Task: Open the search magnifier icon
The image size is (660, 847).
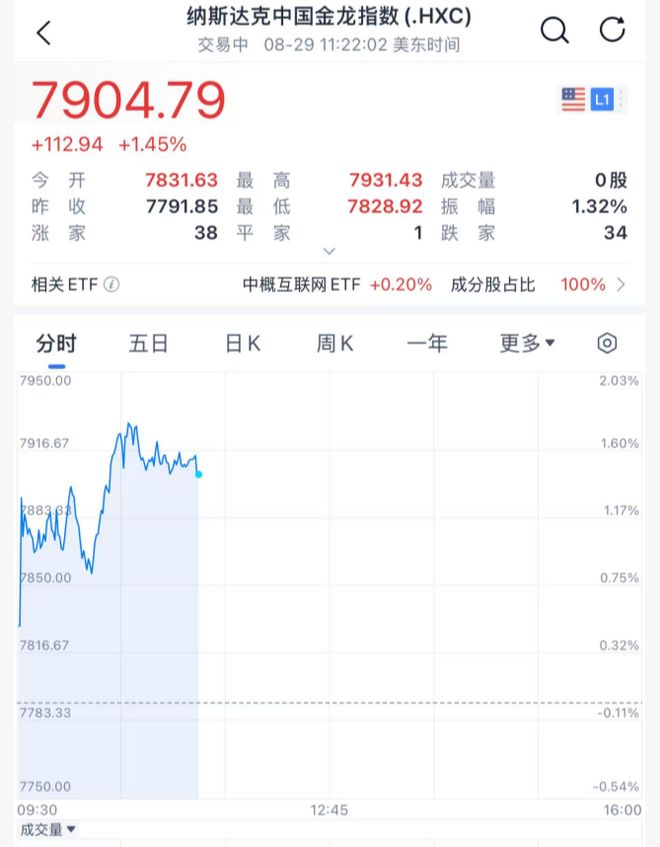Action: (554, 31)
